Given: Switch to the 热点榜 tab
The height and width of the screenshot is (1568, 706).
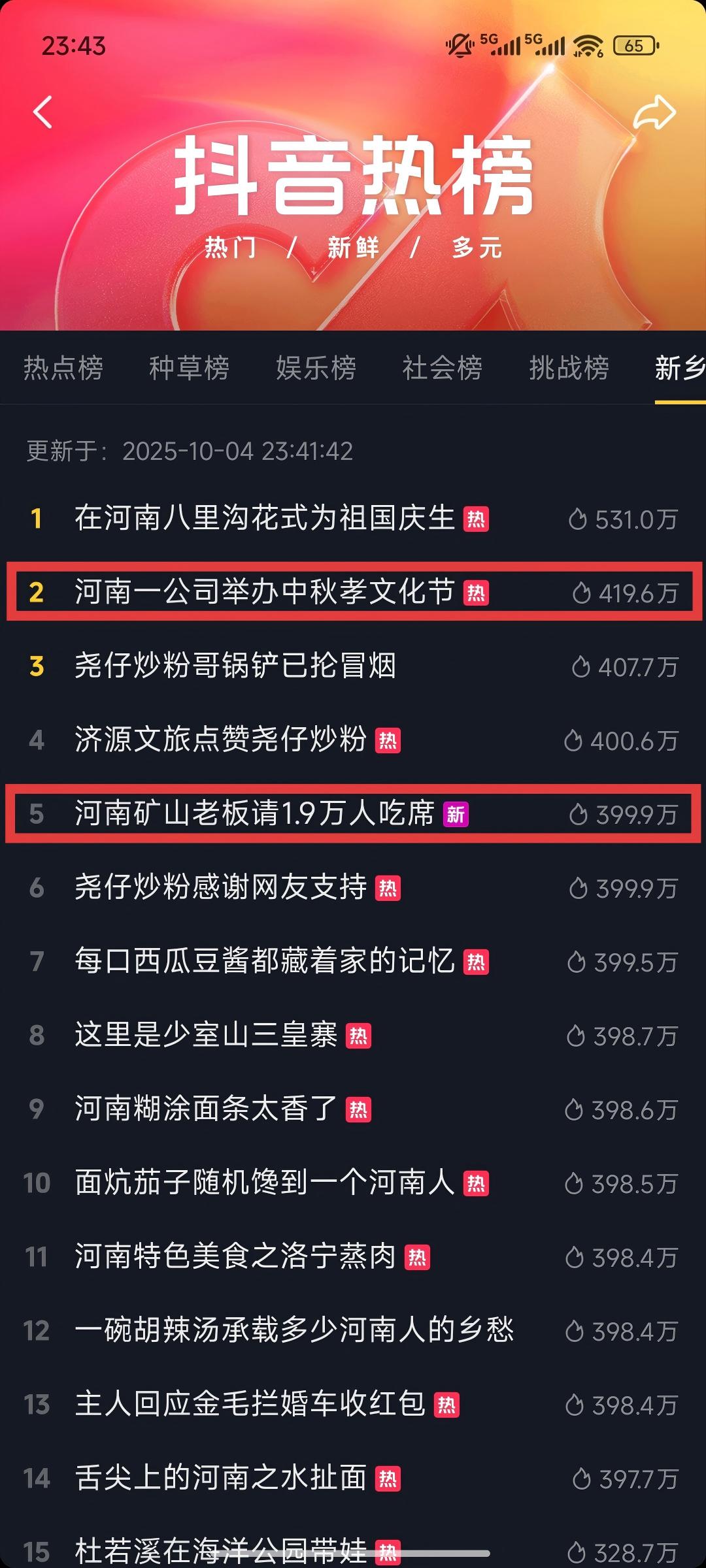Looking at the screenshot, I should [63, 368].
